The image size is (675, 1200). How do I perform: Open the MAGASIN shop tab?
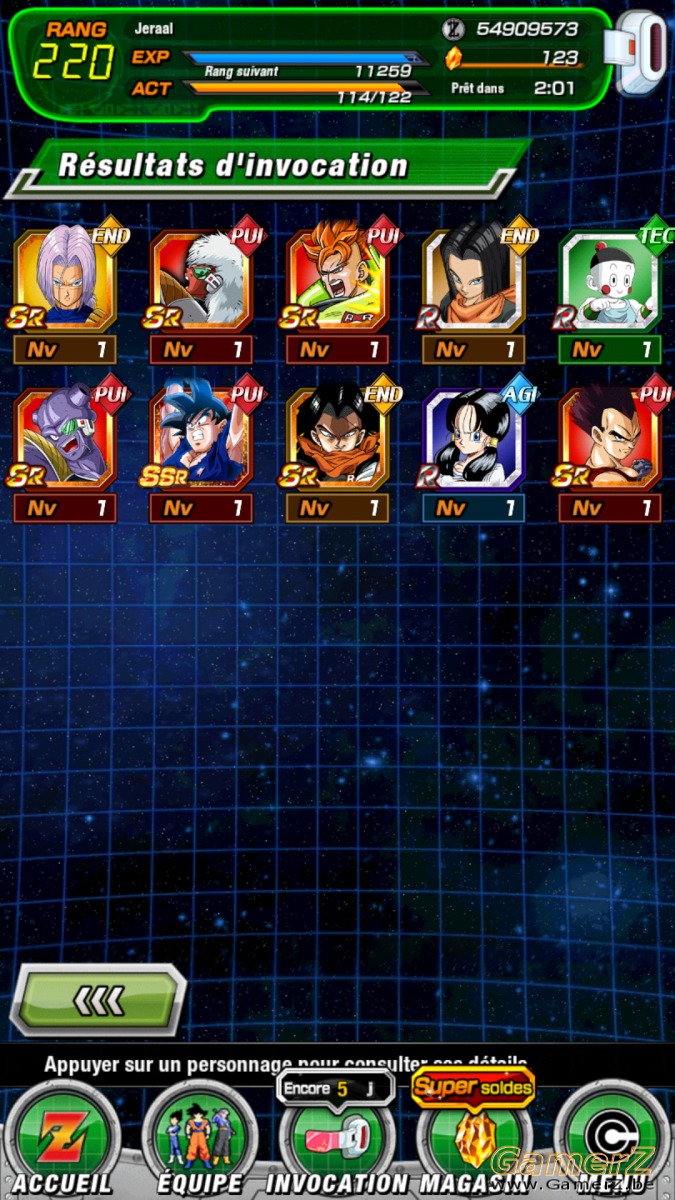tap(474, 1140)
